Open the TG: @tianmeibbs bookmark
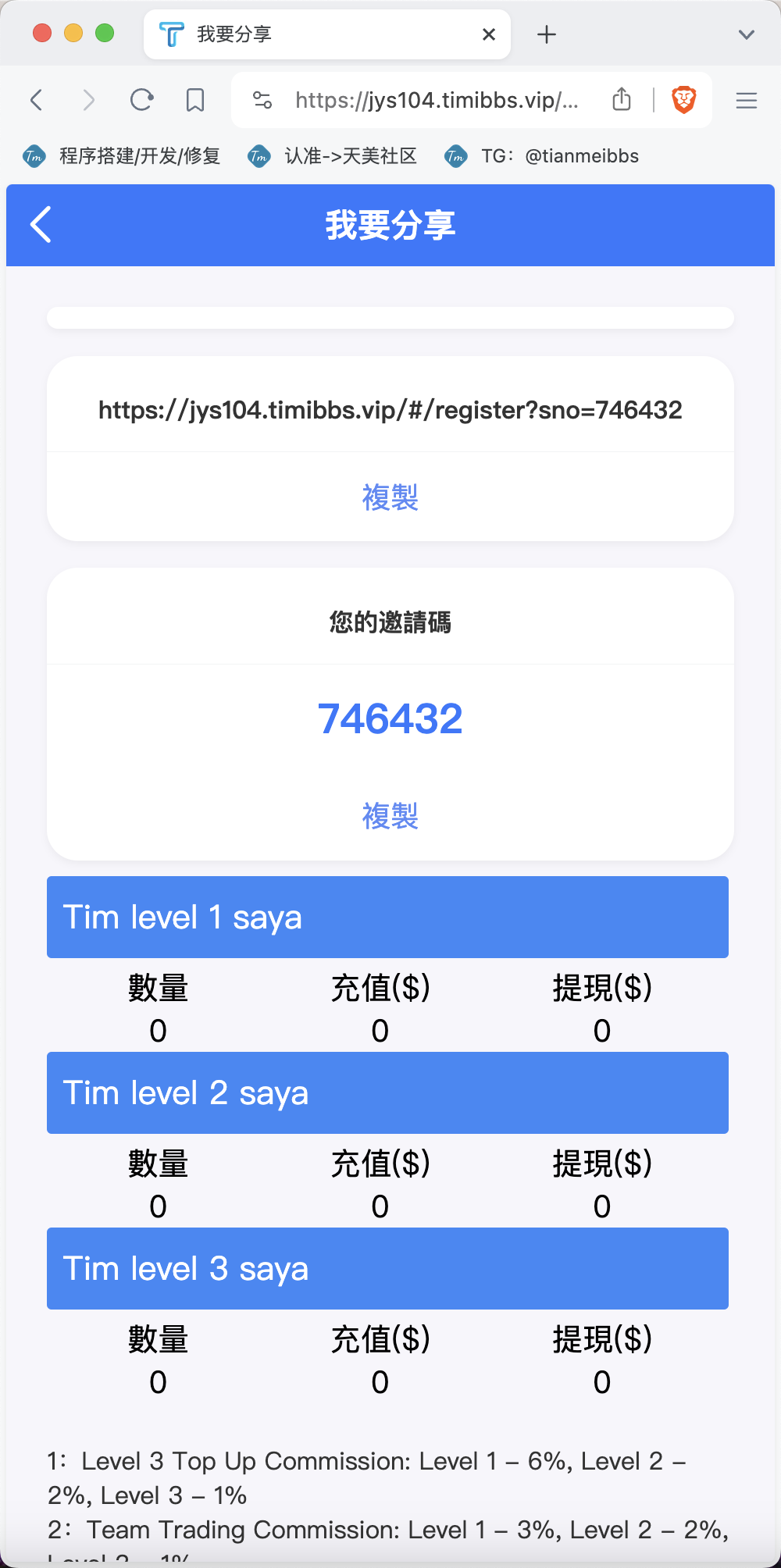Image resolution: width=781 pixels, height=1568 pixels. coord(541,156)
